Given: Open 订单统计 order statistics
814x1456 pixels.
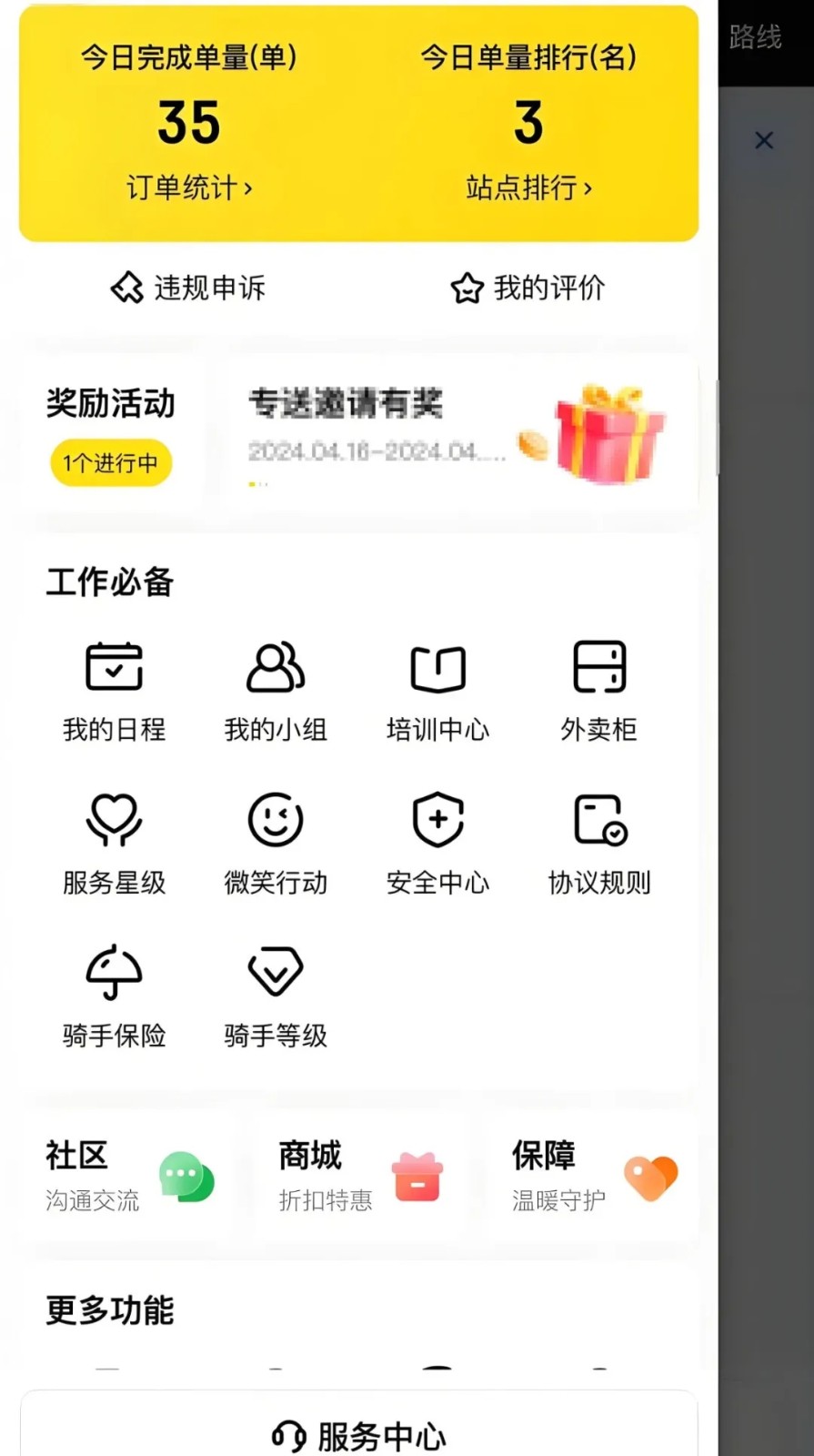Looking at the screenshot, I should click(x=189, y=187).
